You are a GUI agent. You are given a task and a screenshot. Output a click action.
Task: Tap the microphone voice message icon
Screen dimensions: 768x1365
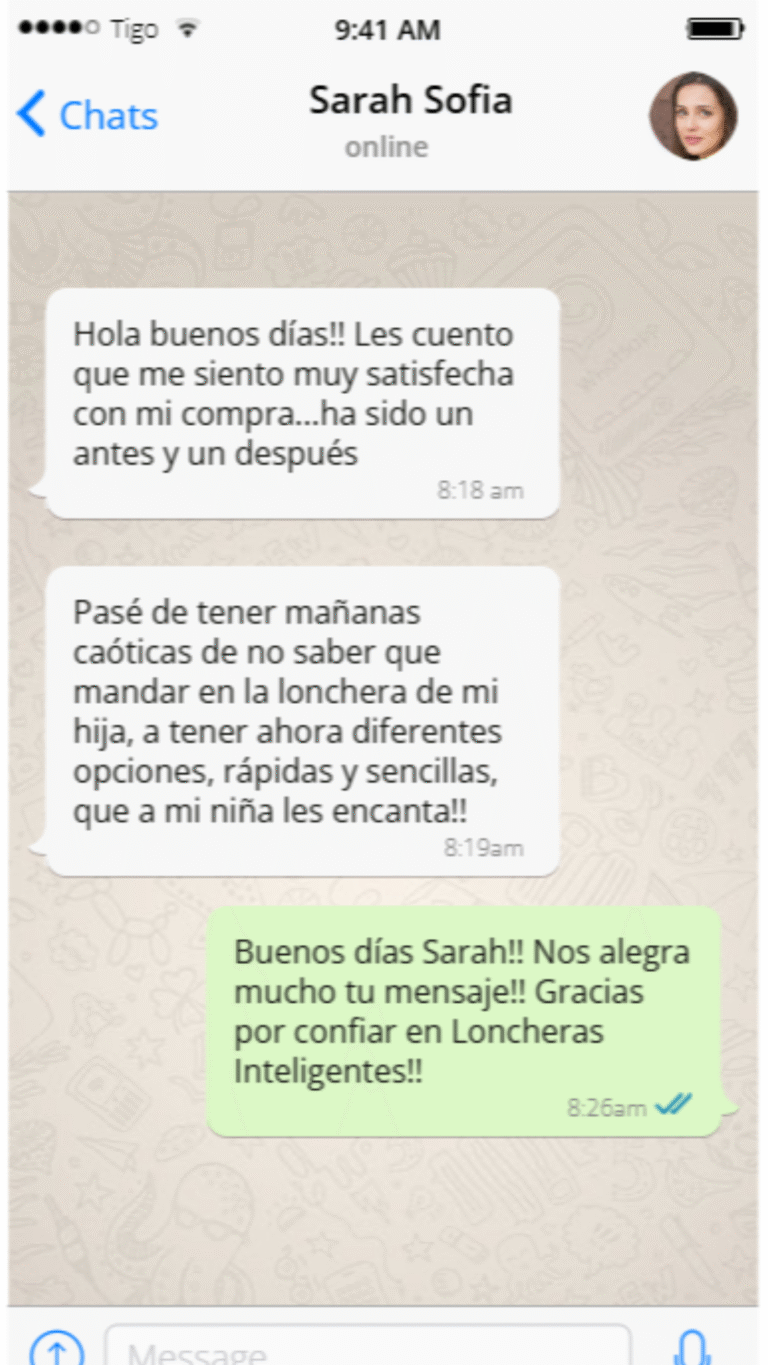pos(691,1348)
